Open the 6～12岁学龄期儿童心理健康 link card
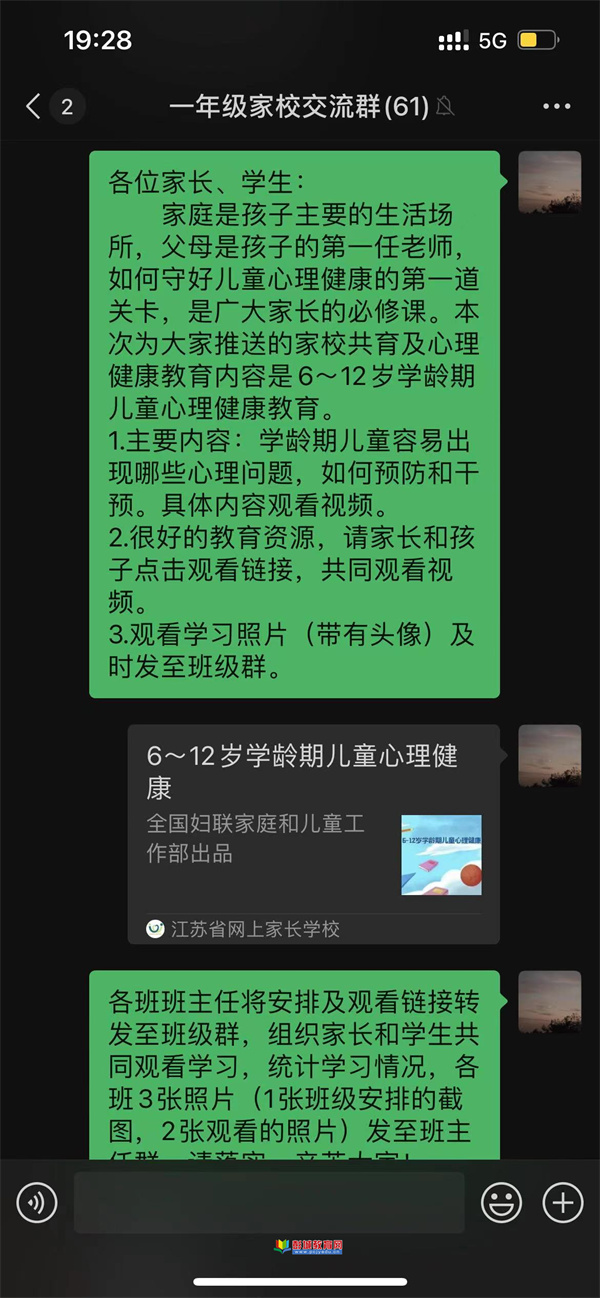This screenshot has height=1298, width=600. pos(312,832)
